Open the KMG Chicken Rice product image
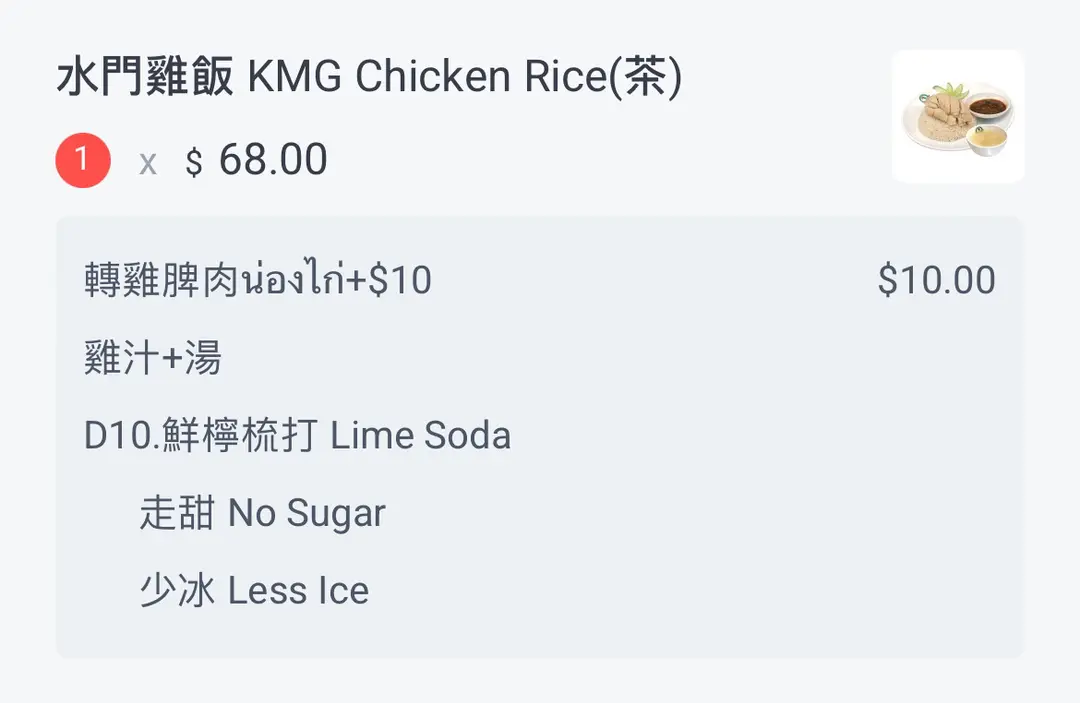 point(957,117)
